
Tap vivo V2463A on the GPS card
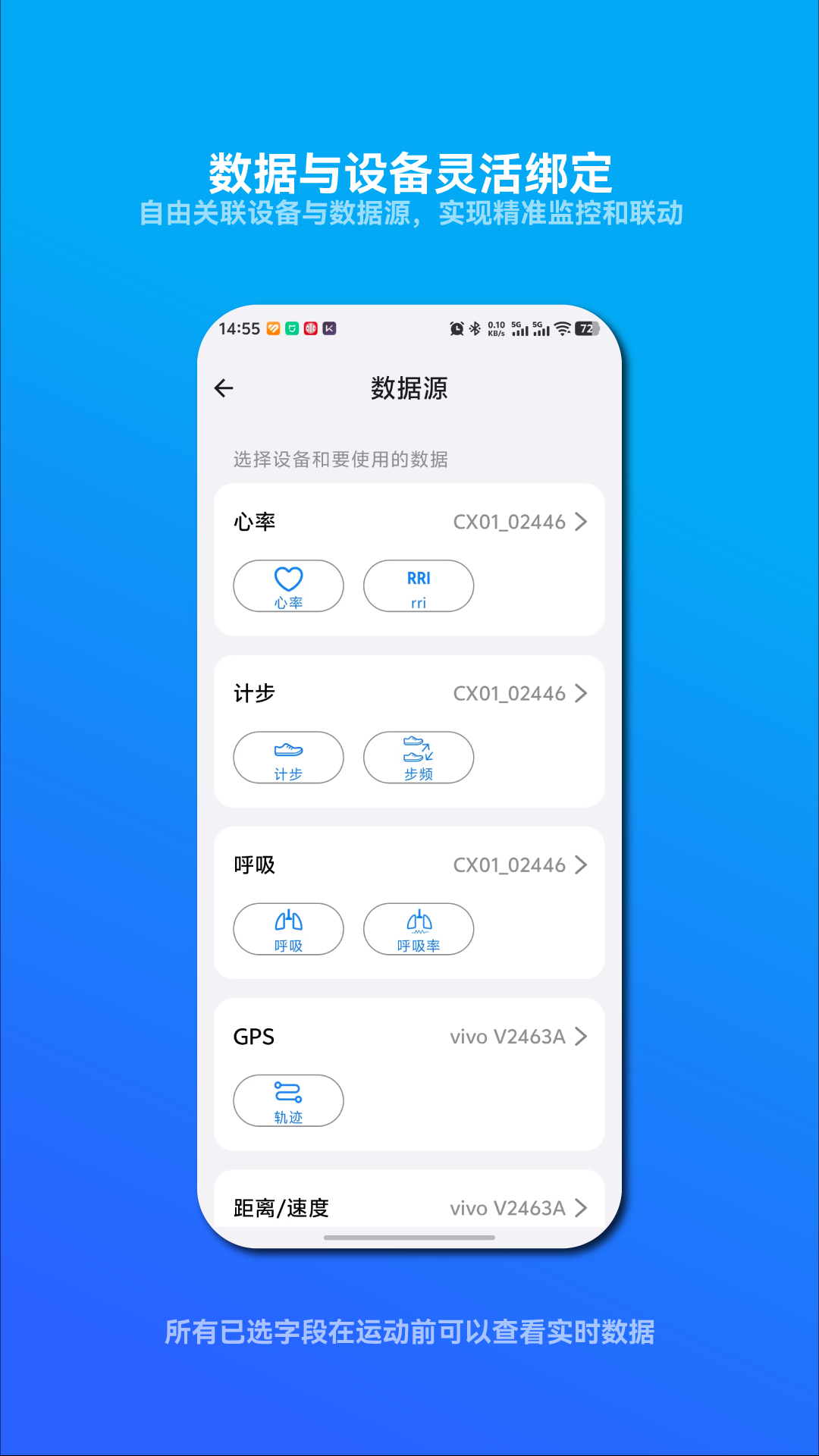coord(510,1037)
